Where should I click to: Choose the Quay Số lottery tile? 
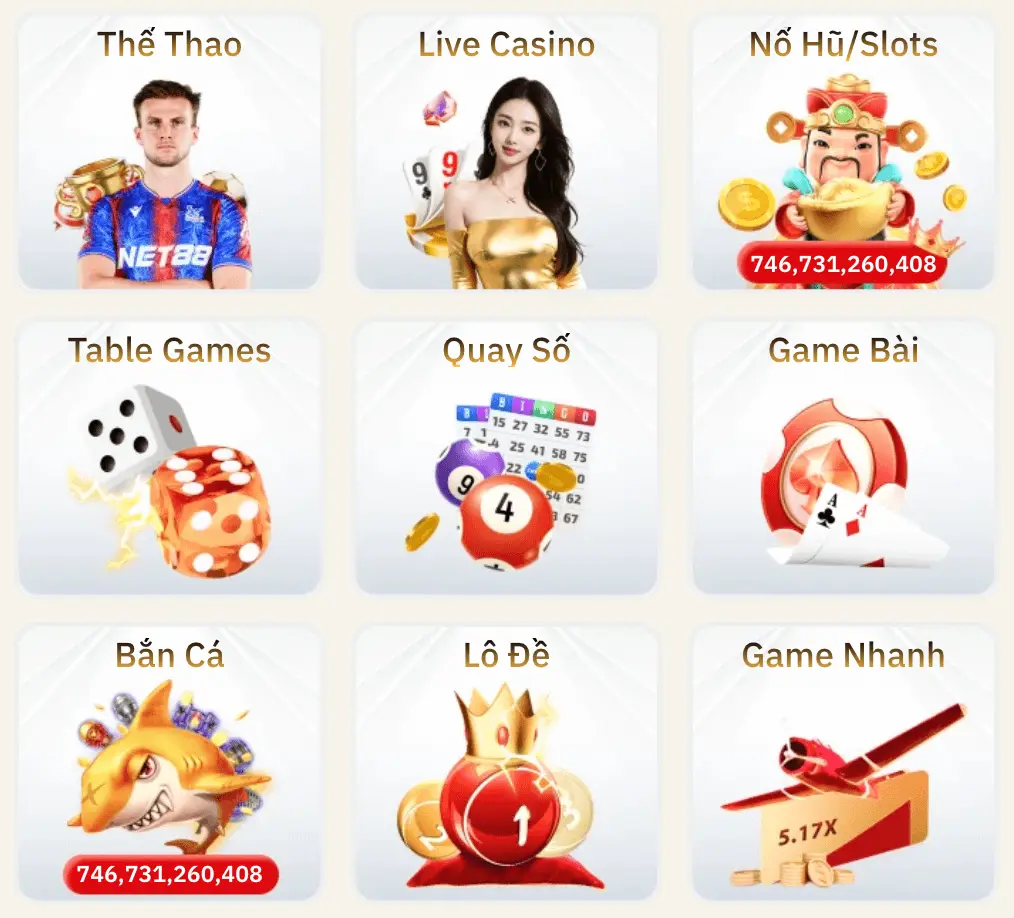506,458
